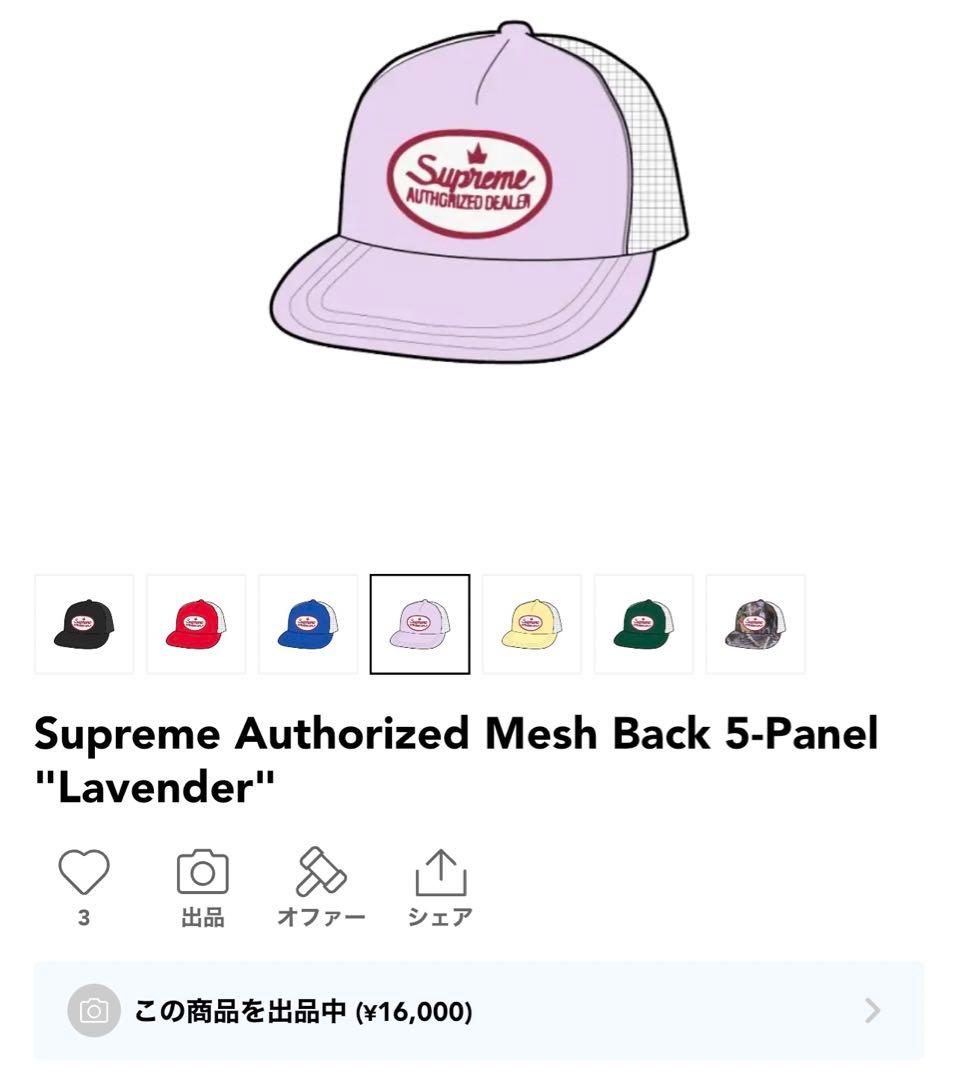Open the yellow cap thumbnail
This screenshot has width=959, height=1080.
tap(531, 624)
